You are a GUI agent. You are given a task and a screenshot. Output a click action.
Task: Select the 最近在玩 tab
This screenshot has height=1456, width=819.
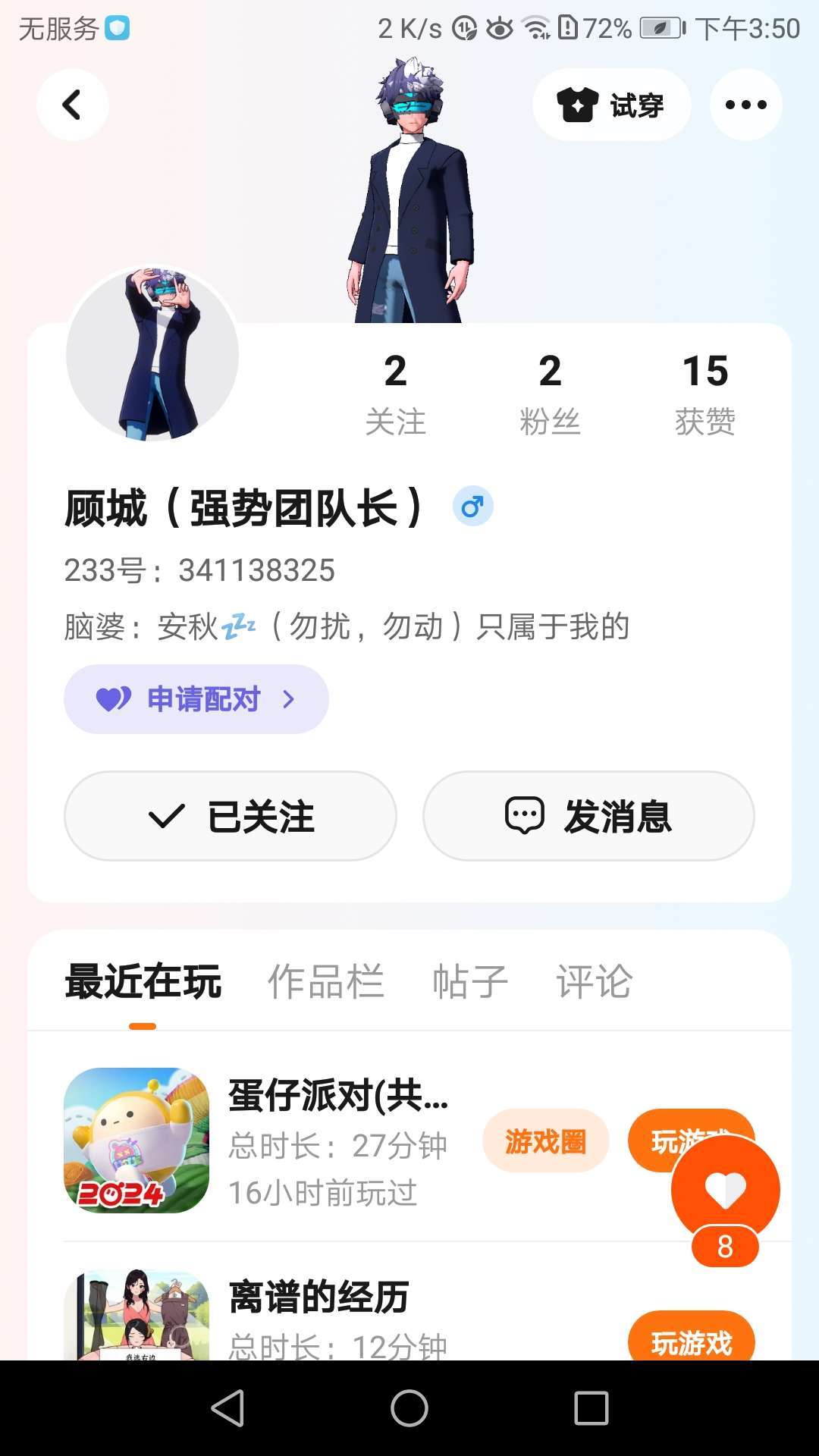click(143, 981)
